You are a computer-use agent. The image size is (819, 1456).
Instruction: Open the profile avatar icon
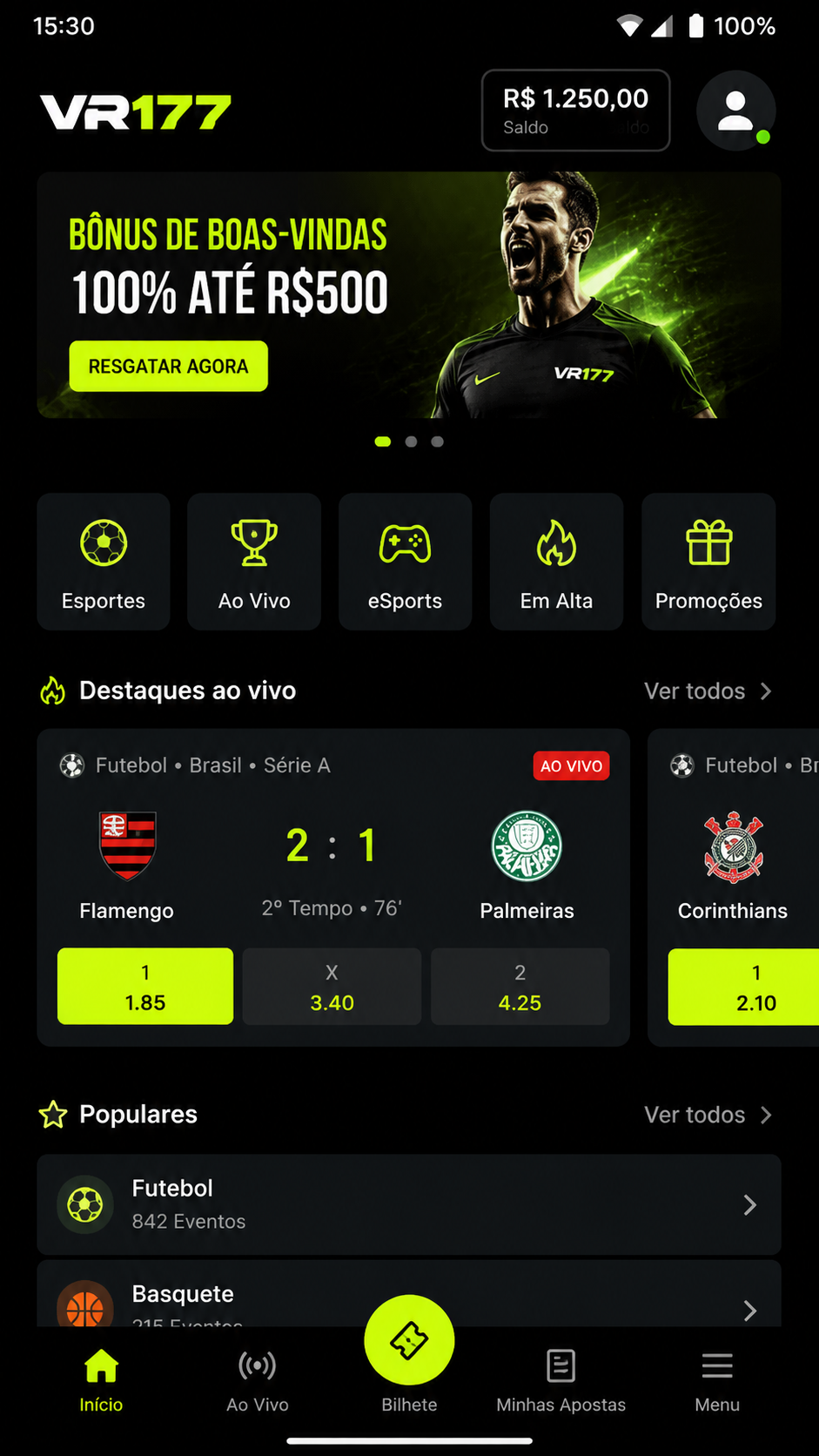click(735, 111)
